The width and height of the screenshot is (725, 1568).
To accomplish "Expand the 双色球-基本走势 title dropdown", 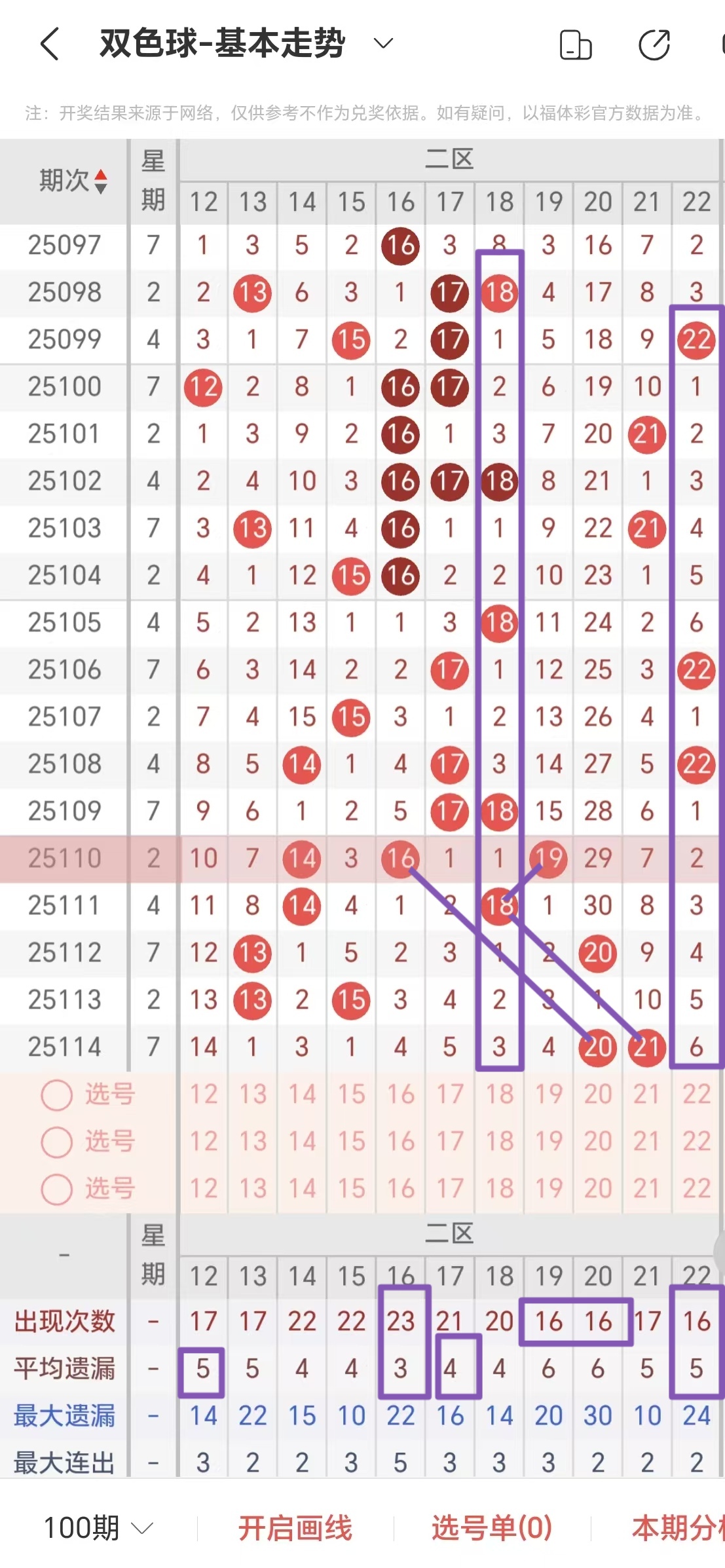I will 382,44.
